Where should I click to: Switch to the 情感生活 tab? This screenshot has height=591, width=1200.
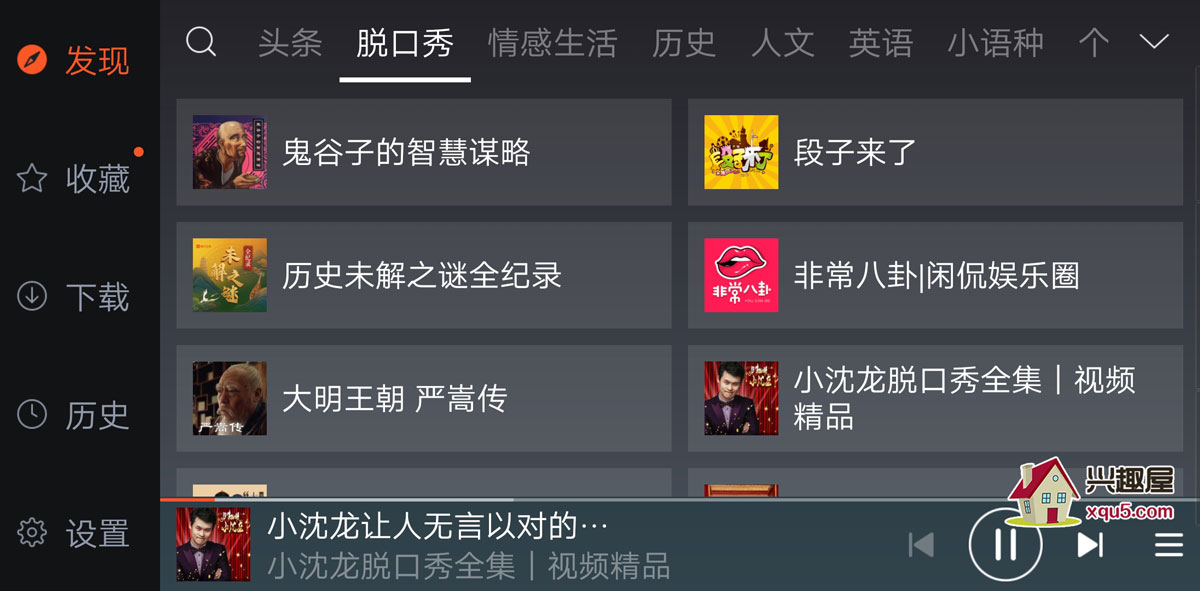[552, 43]
